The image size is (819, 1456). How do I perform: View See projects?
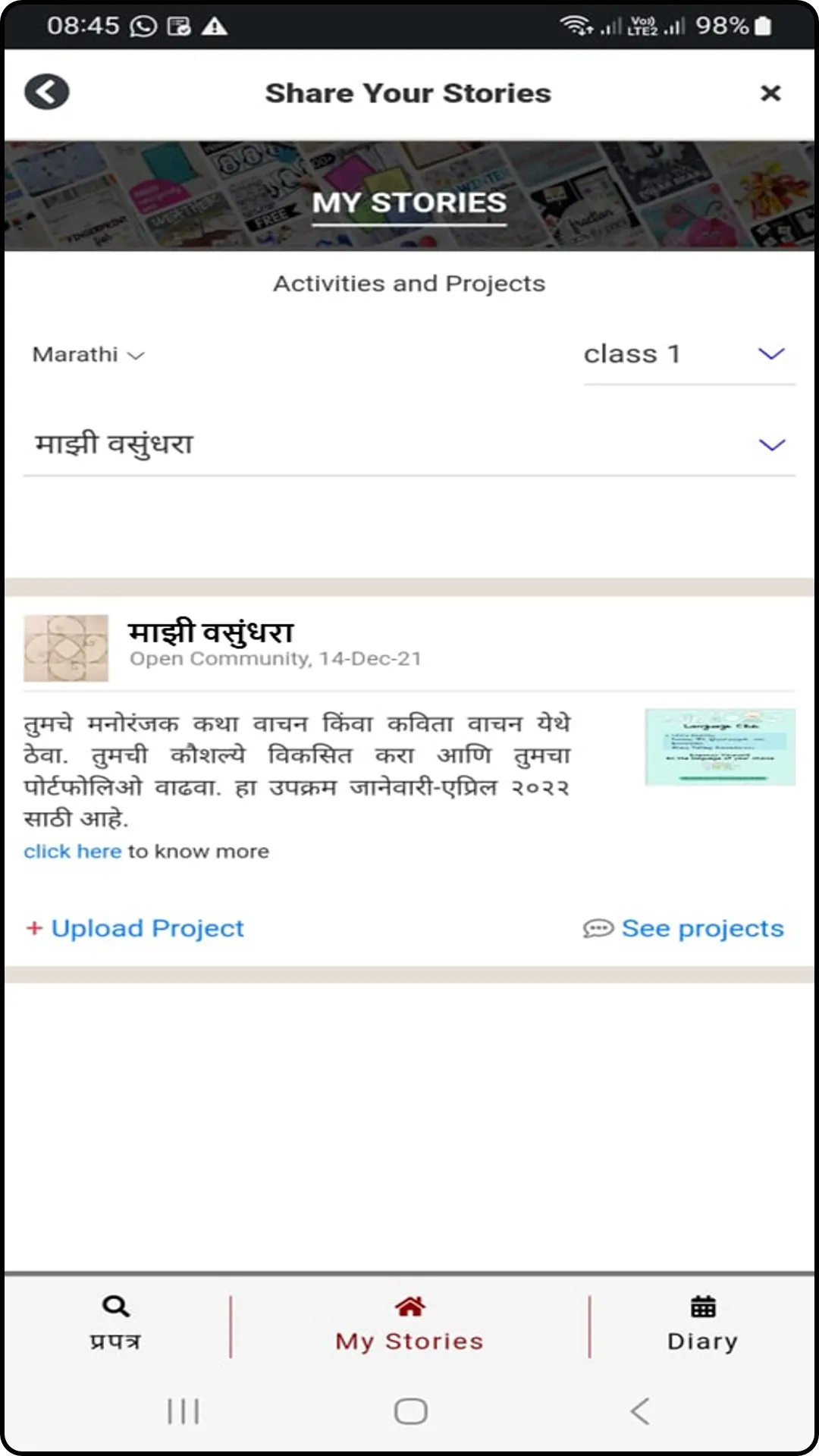[684, 928]
